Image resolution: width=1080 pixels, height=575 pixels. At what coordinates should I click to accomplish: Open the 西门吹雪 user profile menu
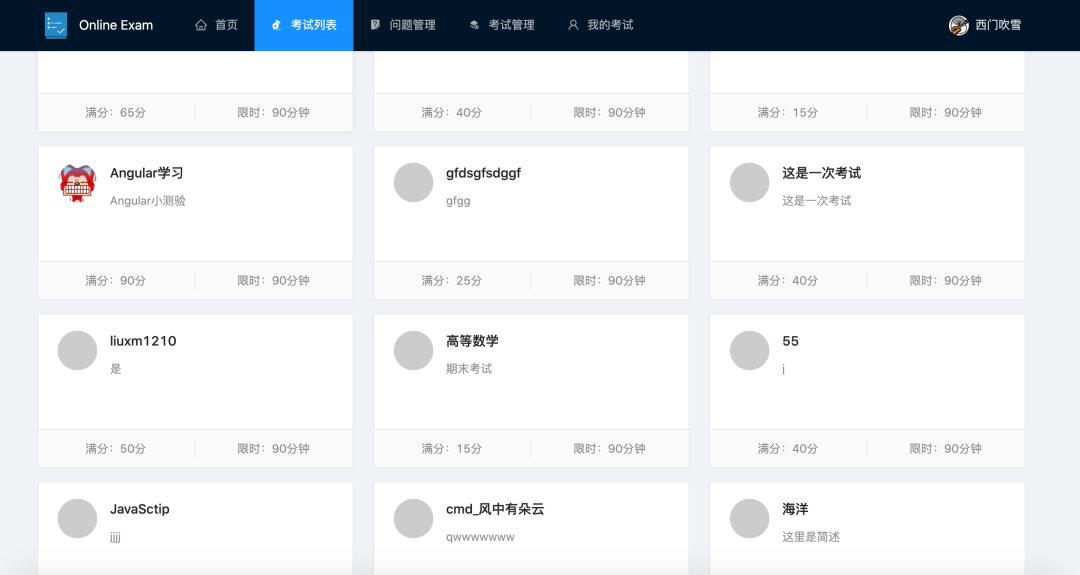point(985,25)
